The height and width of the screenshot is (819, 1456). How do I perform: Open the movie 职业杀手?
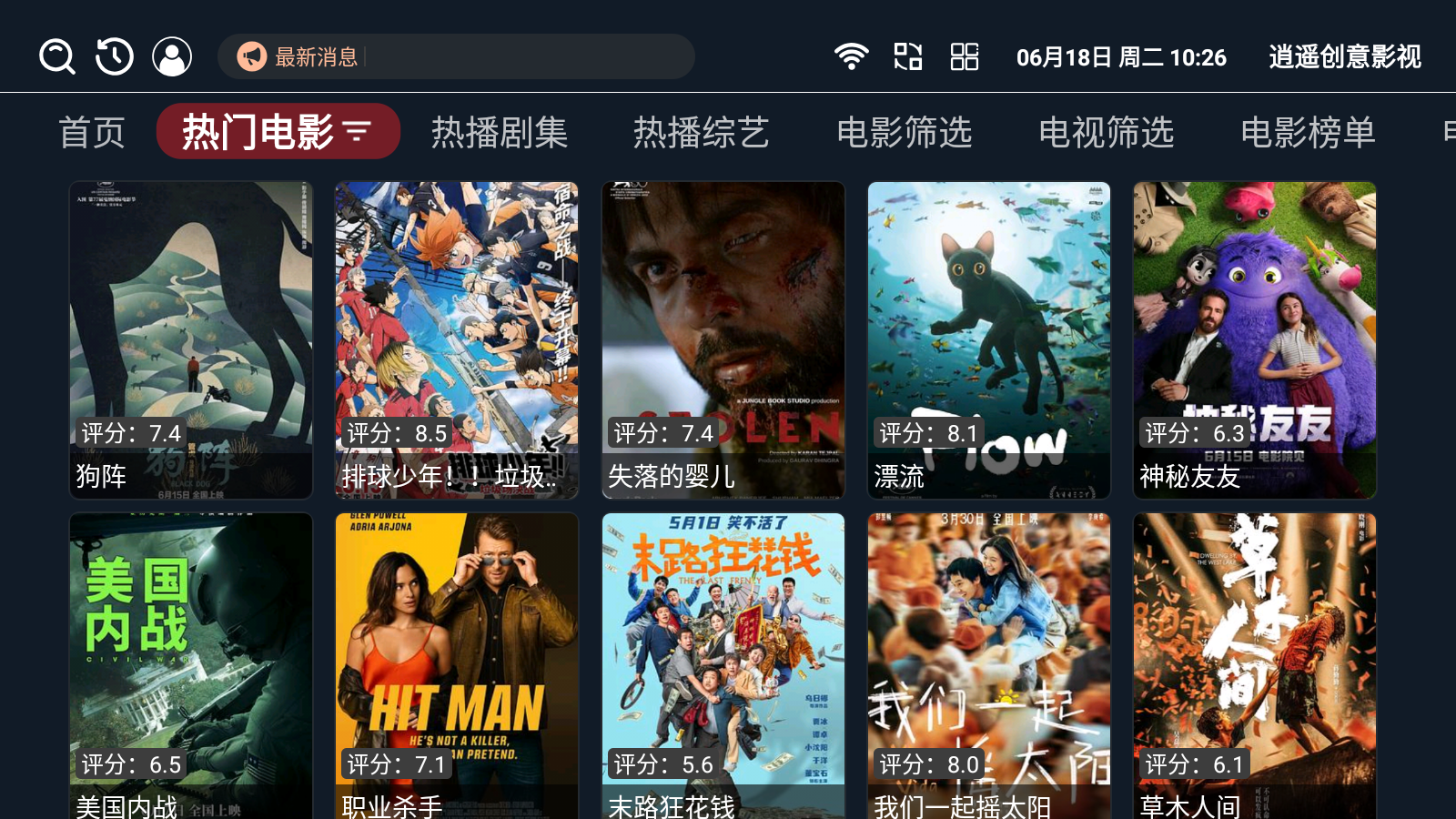tap(457, 664)
